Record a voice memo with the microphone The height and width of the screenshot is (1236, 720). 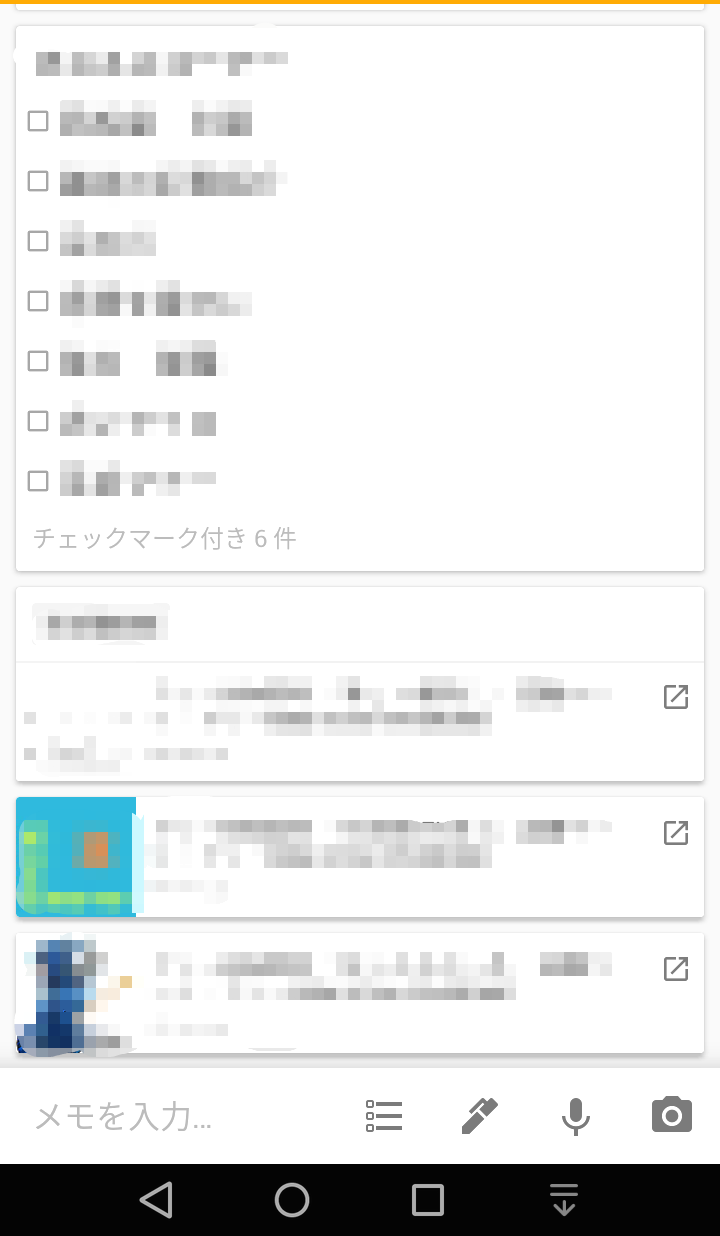coord(575,1116)
